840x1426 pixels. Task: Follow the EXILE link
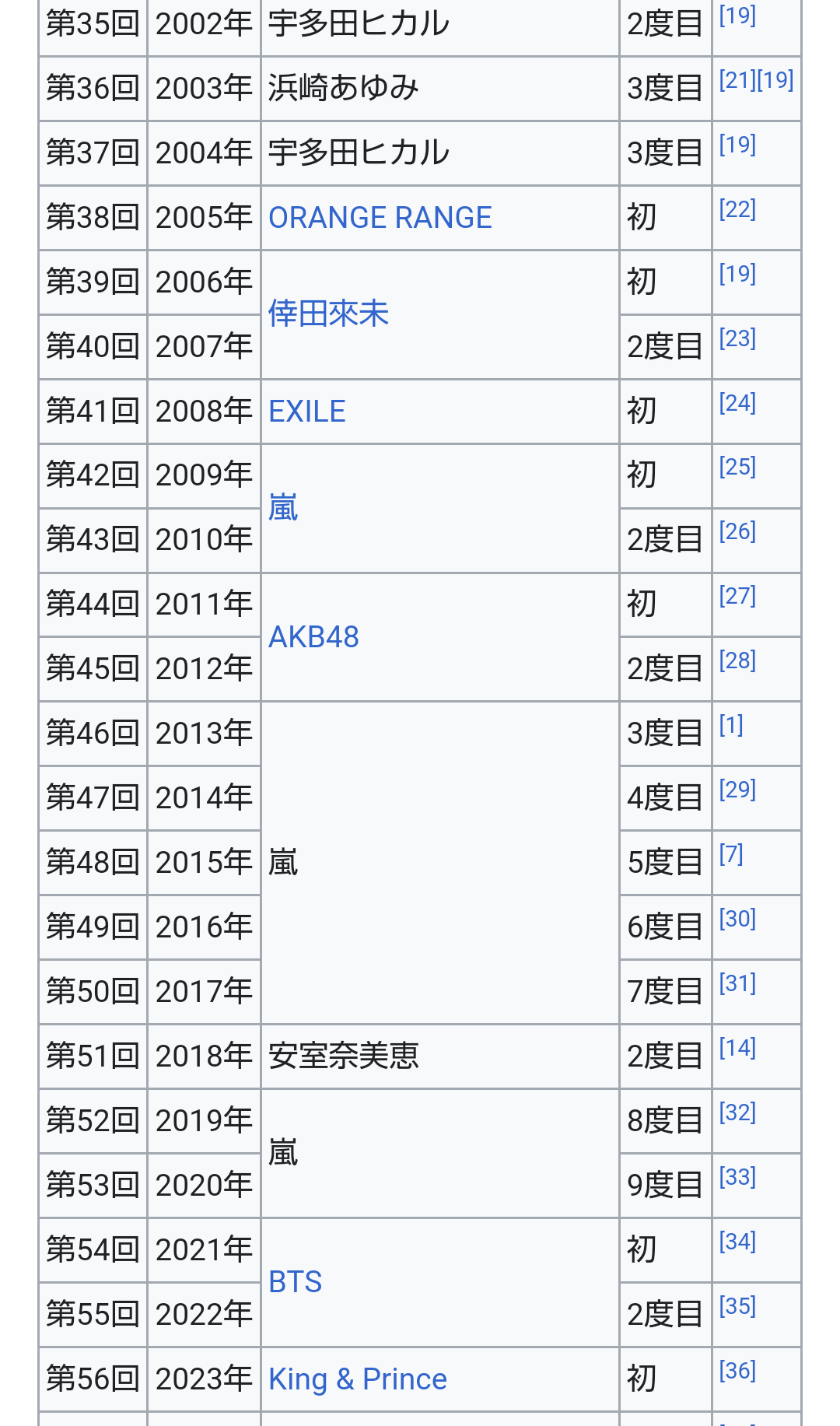point(306,412)
